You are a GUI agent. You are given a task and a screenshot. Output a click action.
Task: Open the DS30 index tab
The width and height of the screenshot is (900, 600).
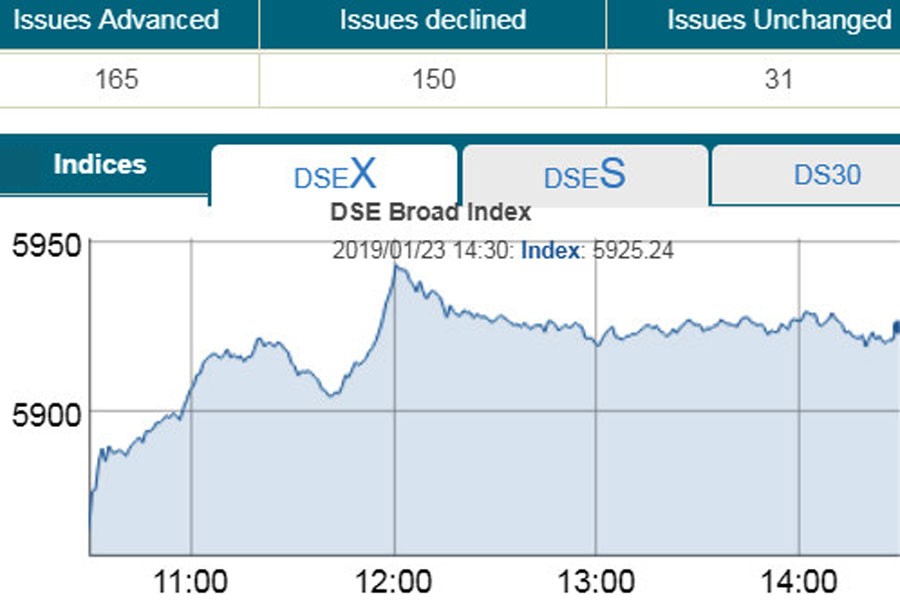tap(826, 176)
